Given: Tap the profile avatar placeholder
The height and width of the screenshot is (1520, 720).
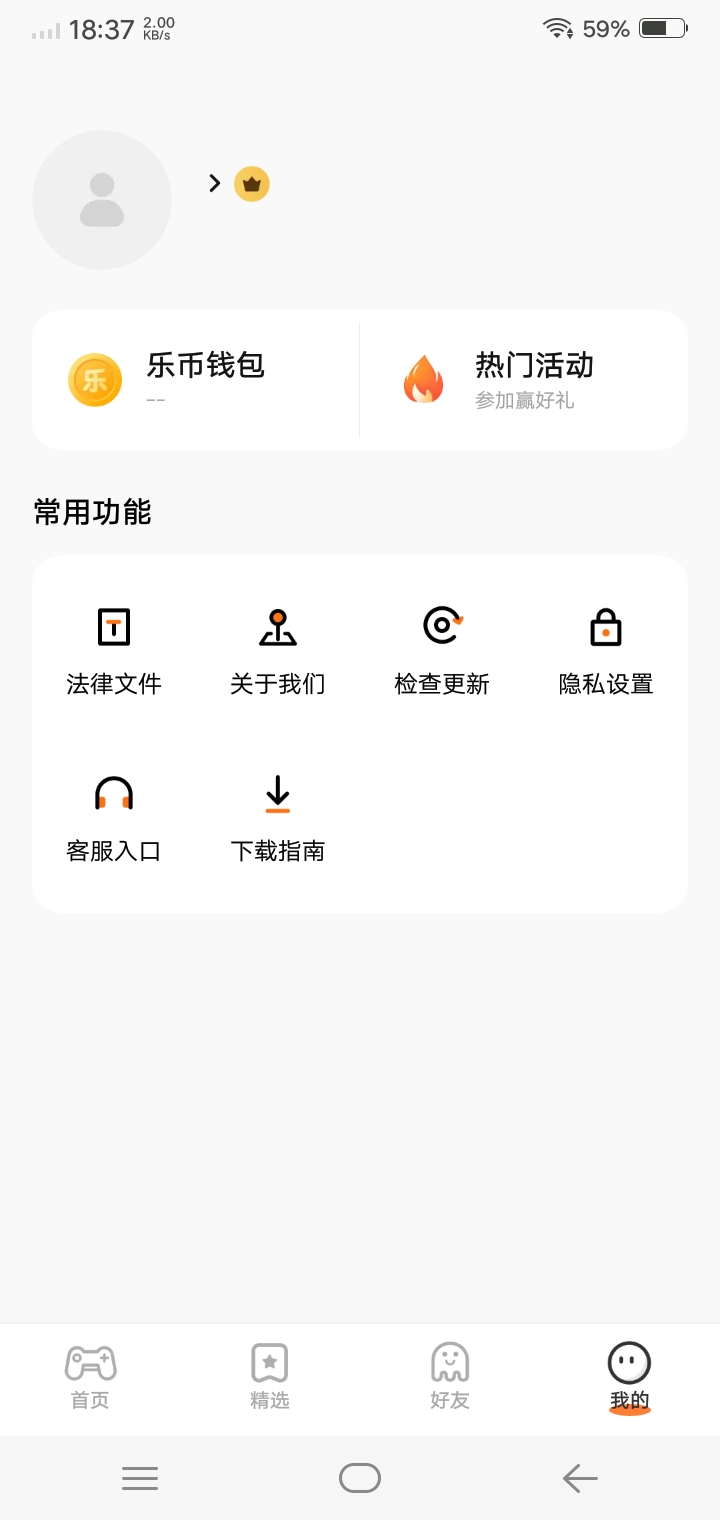Looking at the screenshot, I should [x=102, y=200].
